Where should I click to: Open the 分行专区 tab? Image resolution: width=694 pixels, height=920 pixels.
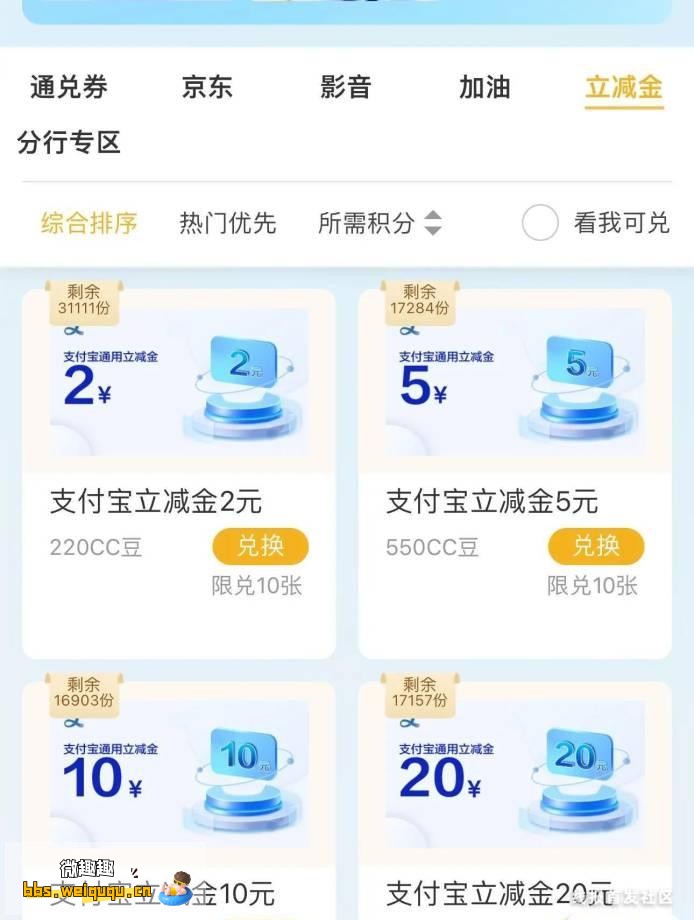pos(68,143)
